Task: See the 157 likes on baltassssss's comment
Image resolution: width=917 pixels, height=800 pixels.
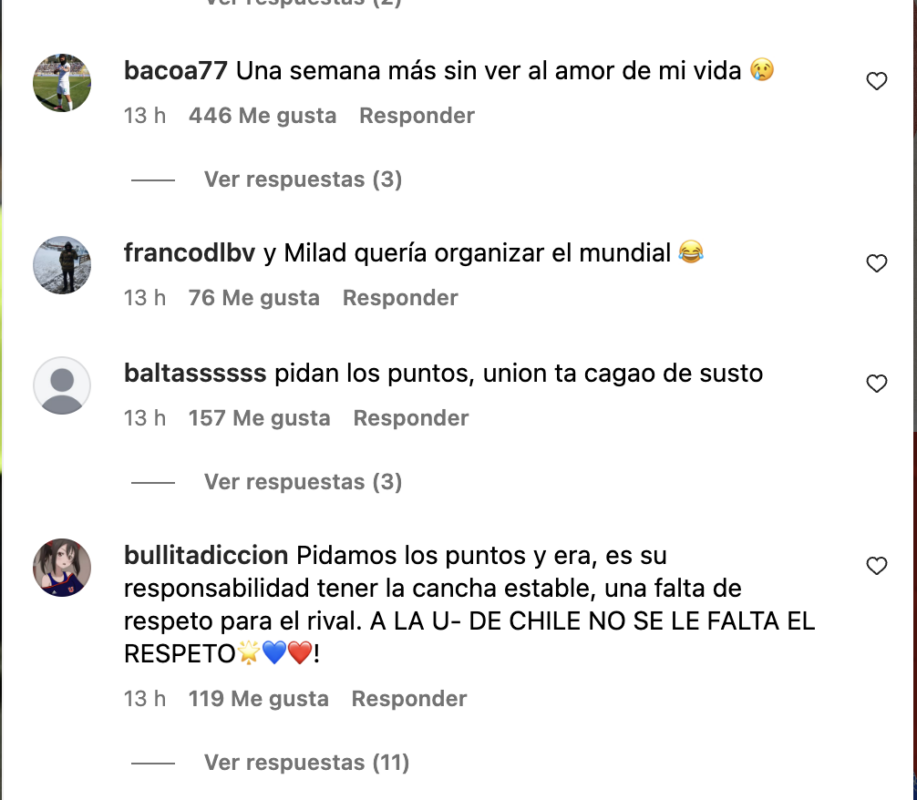Action: [259, 418]
